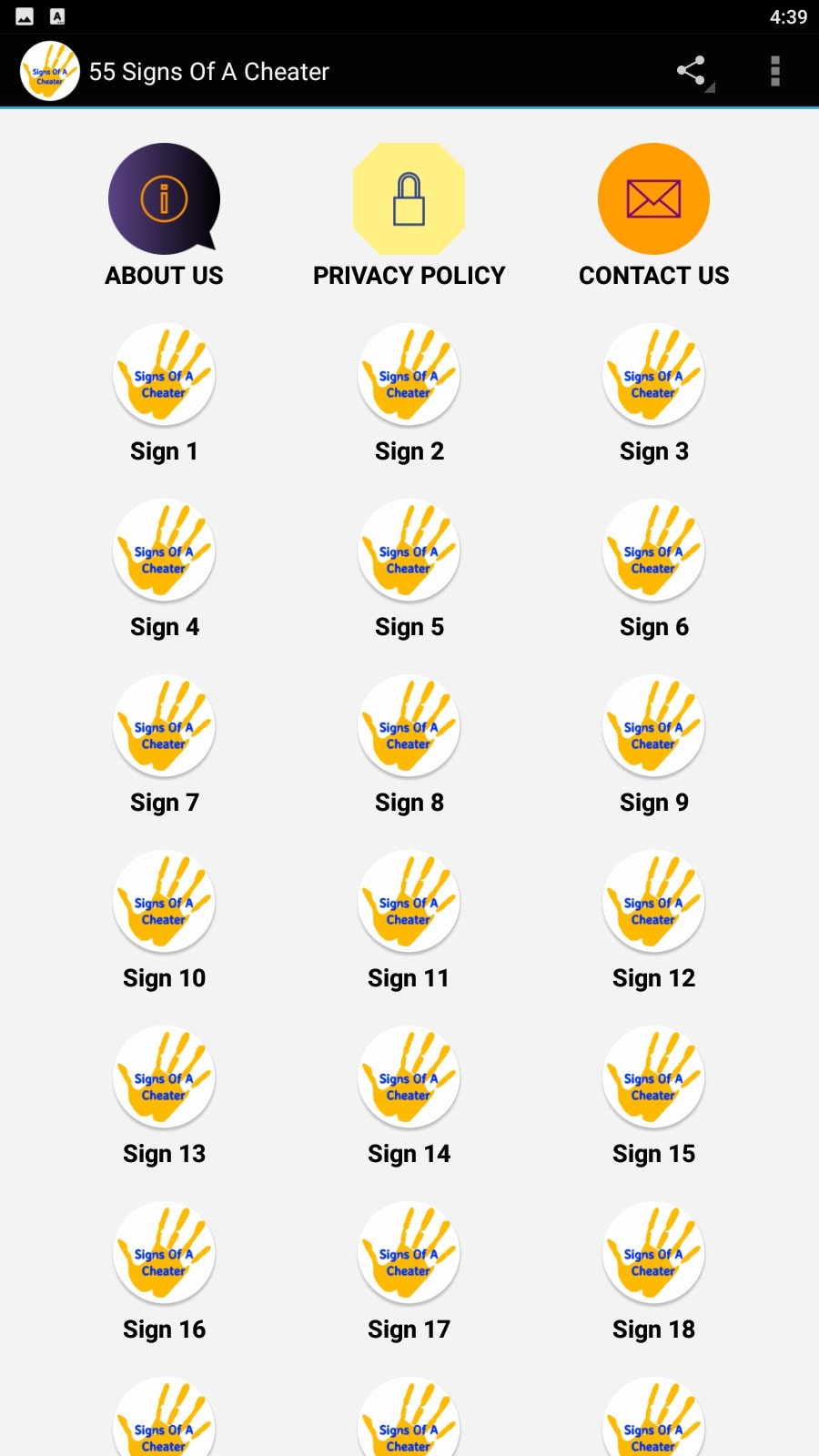Select Sign 2

409,394
